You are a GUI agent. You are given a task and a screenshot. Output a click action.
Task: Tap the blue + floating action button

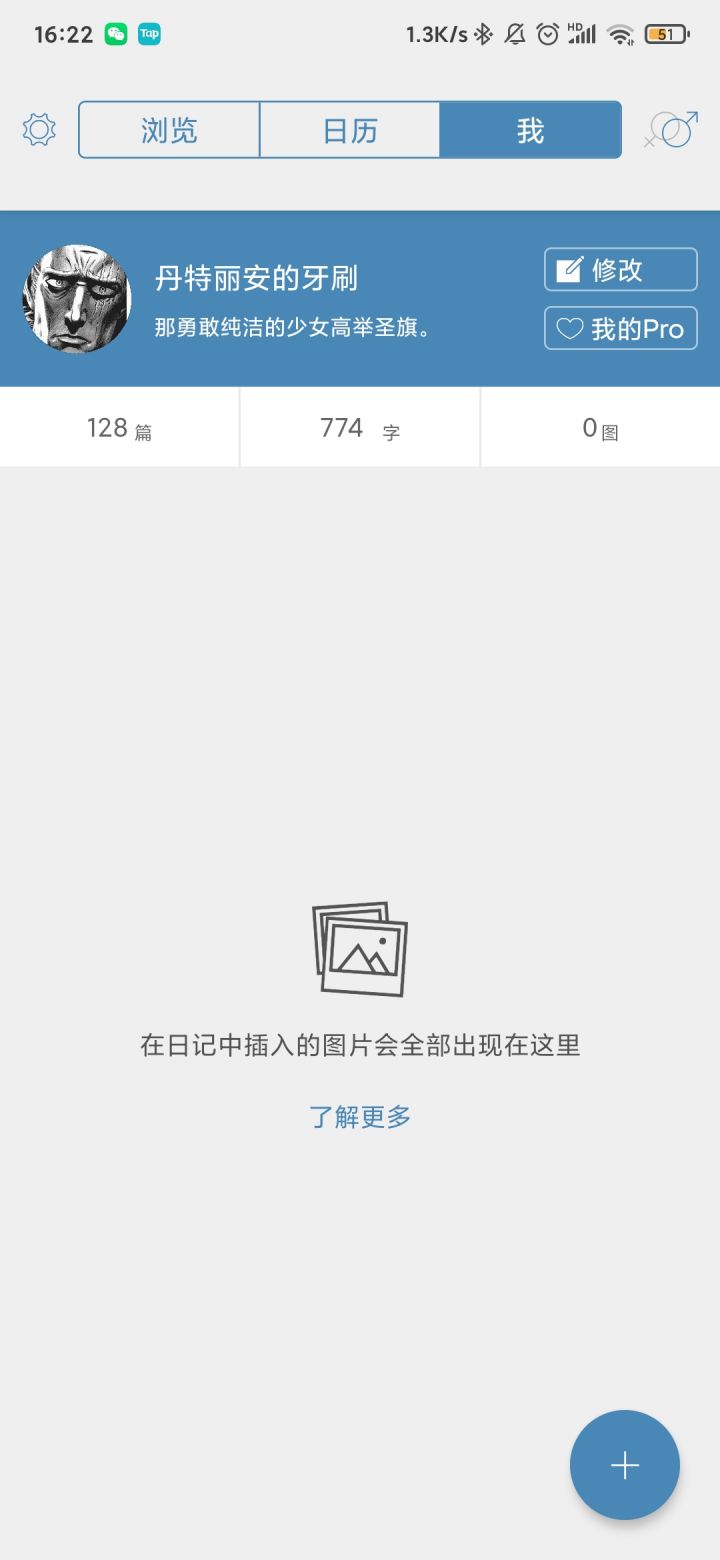pyautogui.click(x=623, y=1464)
